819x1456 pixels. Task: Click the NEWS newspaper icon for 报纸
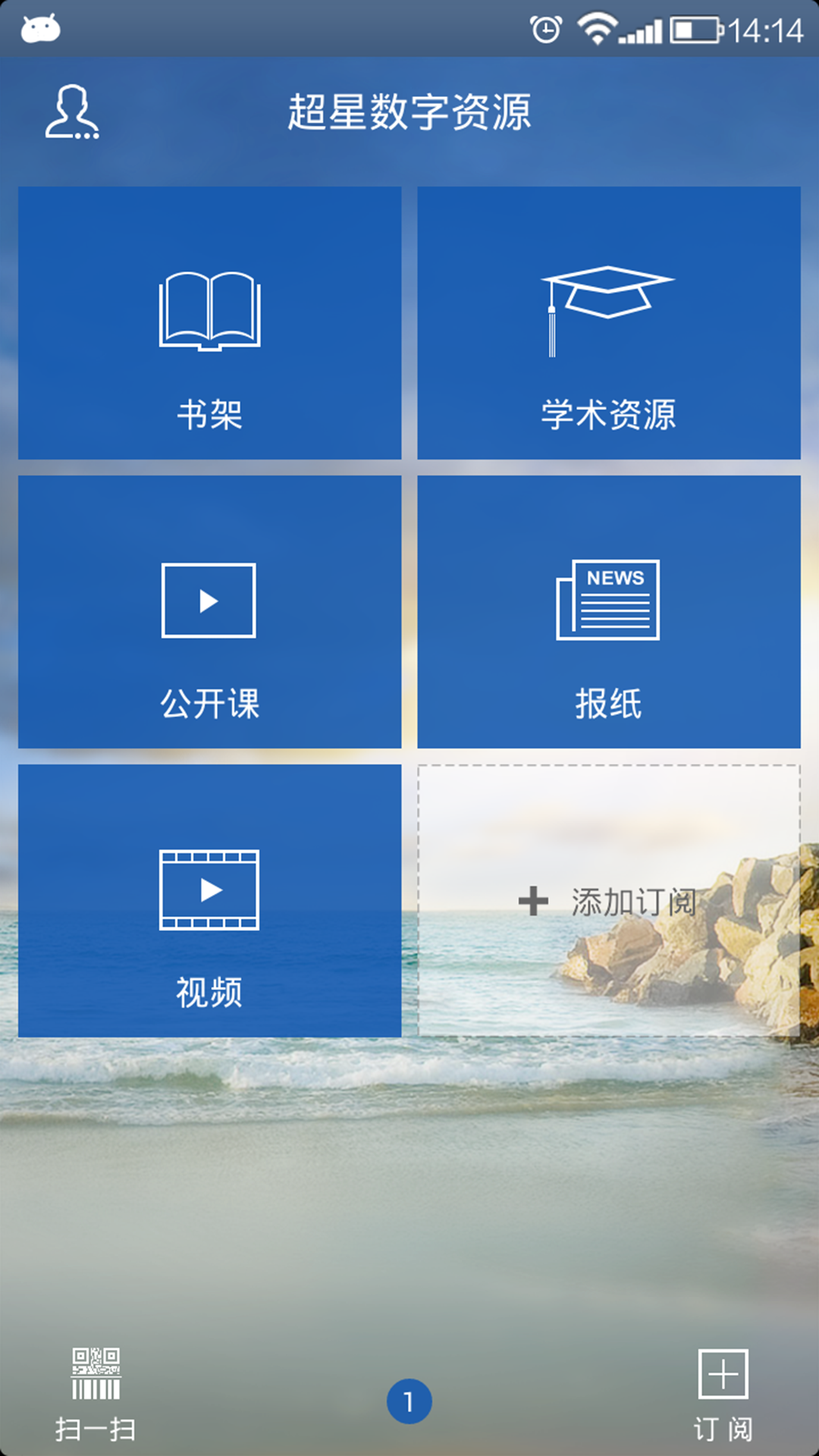pos(607,599)
